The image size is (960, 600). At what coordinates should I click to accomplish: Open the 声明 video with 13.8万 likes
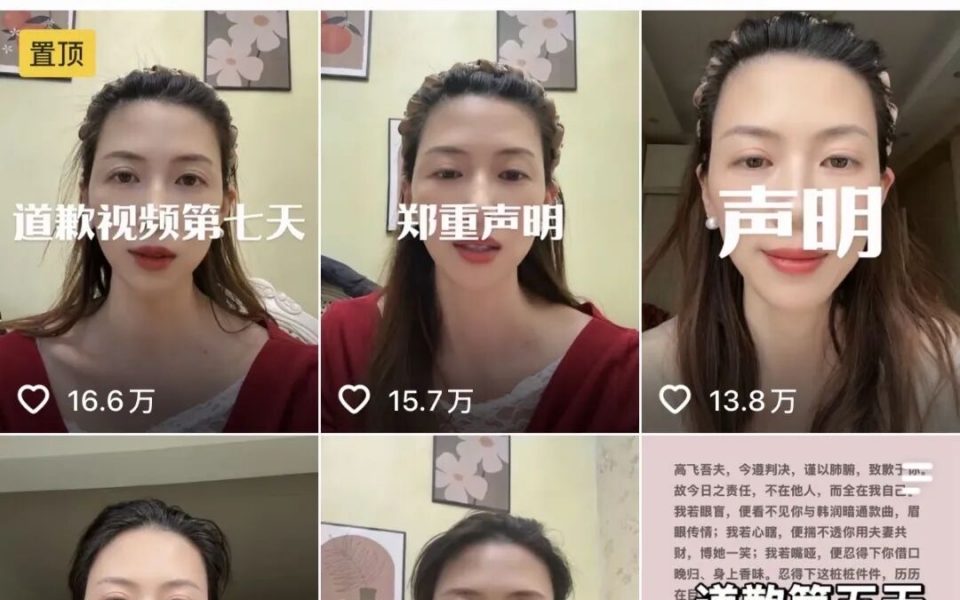800,222
